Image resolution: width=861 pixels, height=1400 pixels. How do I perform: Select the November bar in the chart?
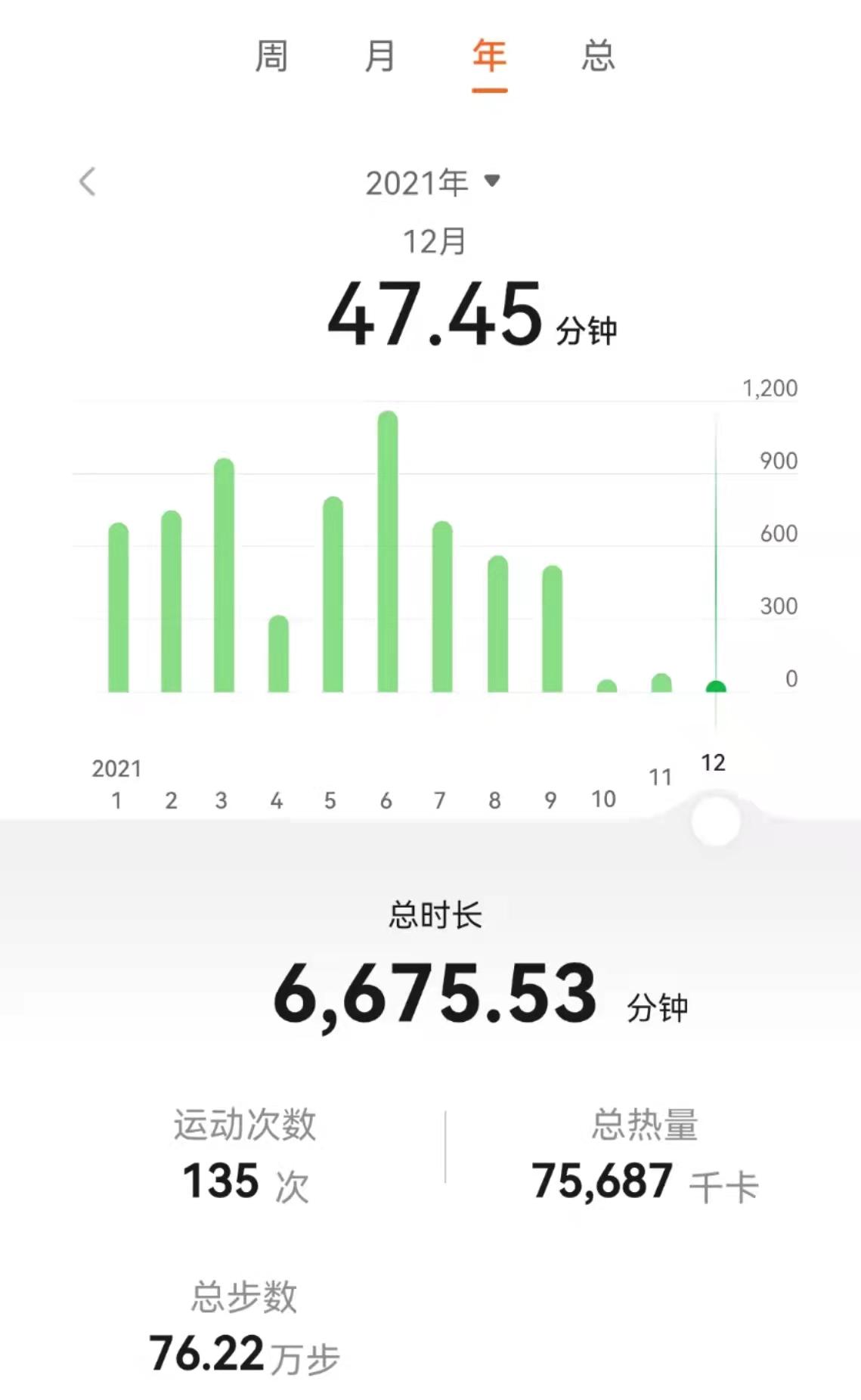coord(661,683)
